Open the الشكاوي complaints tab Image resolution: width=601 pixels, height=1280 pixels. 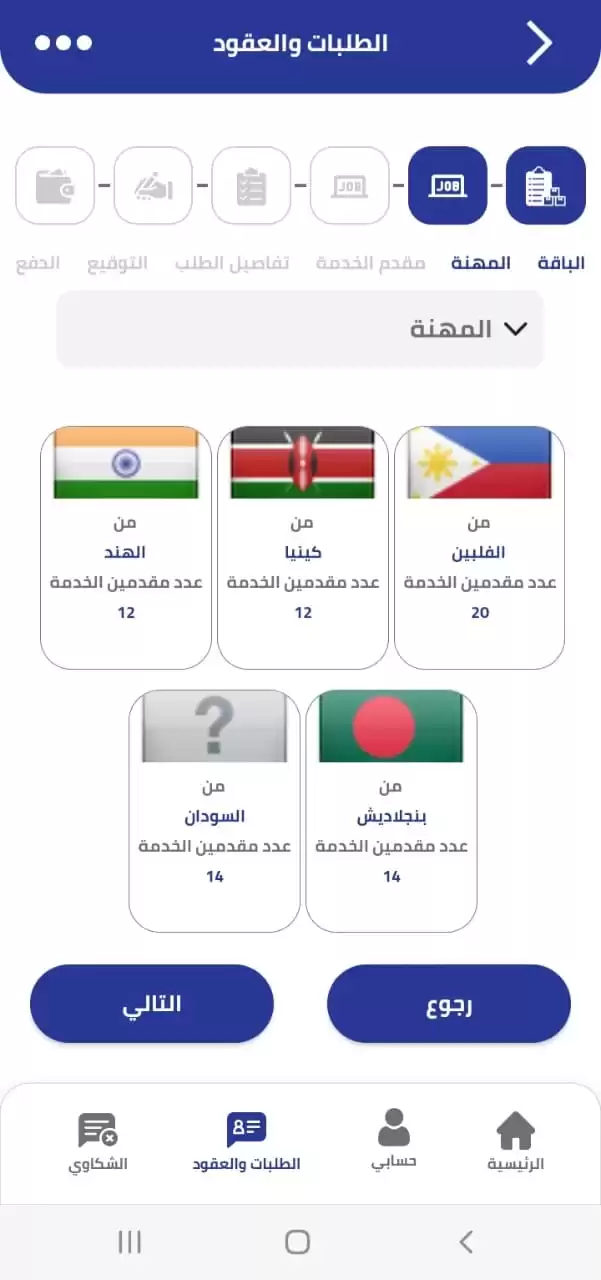click(x=98, y=1142)
